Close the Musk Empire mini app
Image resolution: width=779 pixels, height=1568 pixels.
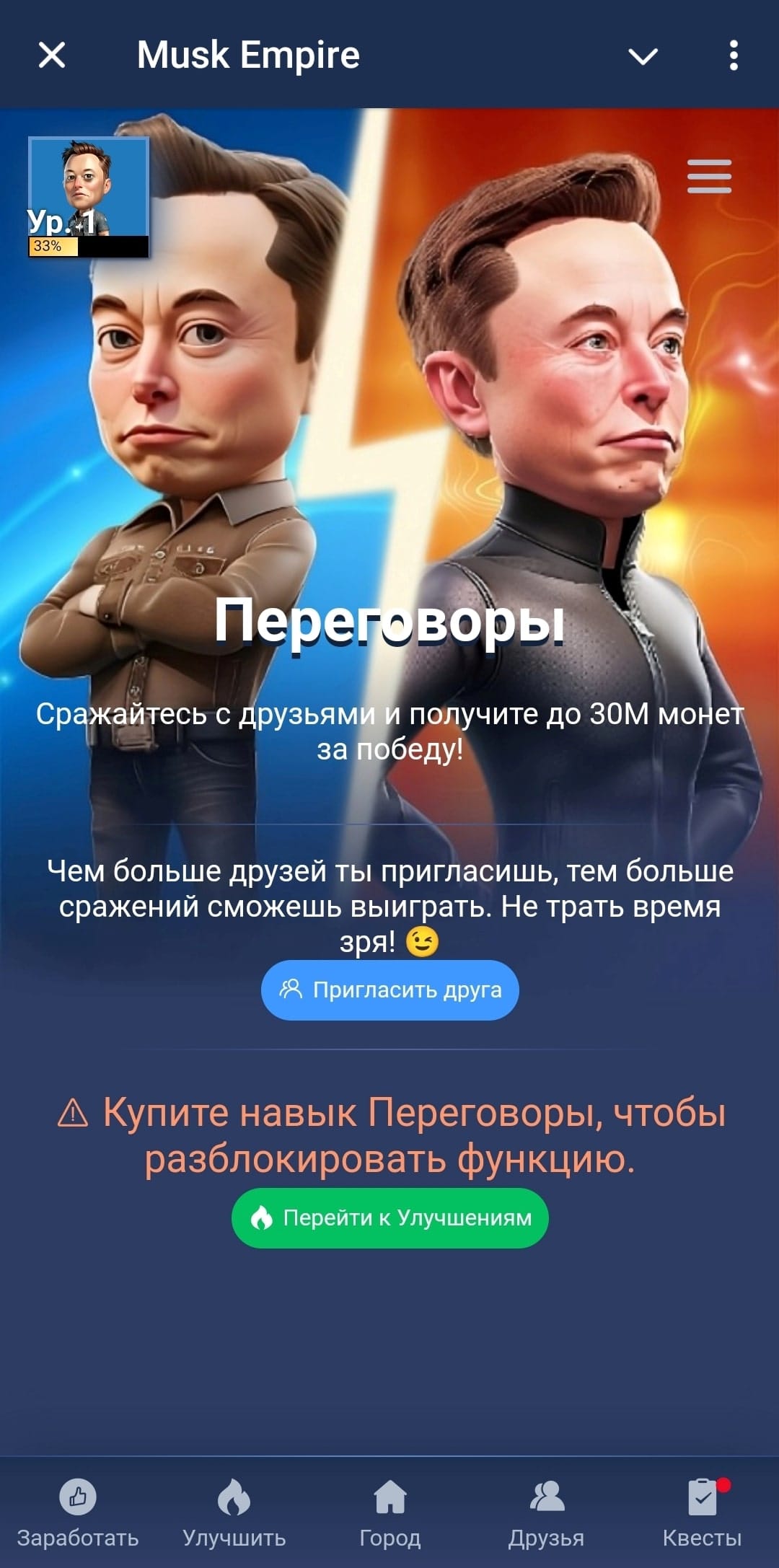point(52,55)
